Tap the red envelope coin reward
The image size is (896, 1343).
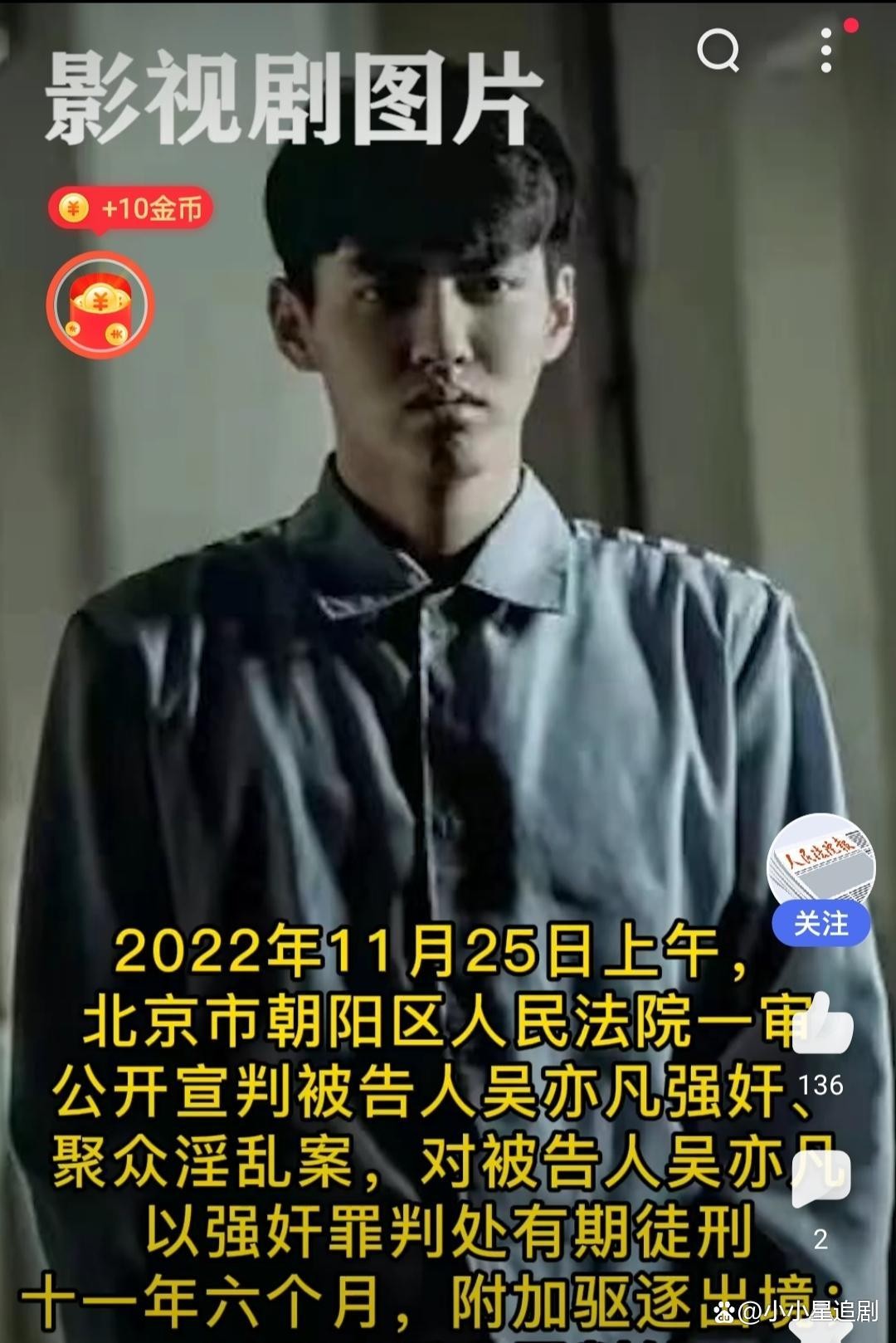[100, 305]
